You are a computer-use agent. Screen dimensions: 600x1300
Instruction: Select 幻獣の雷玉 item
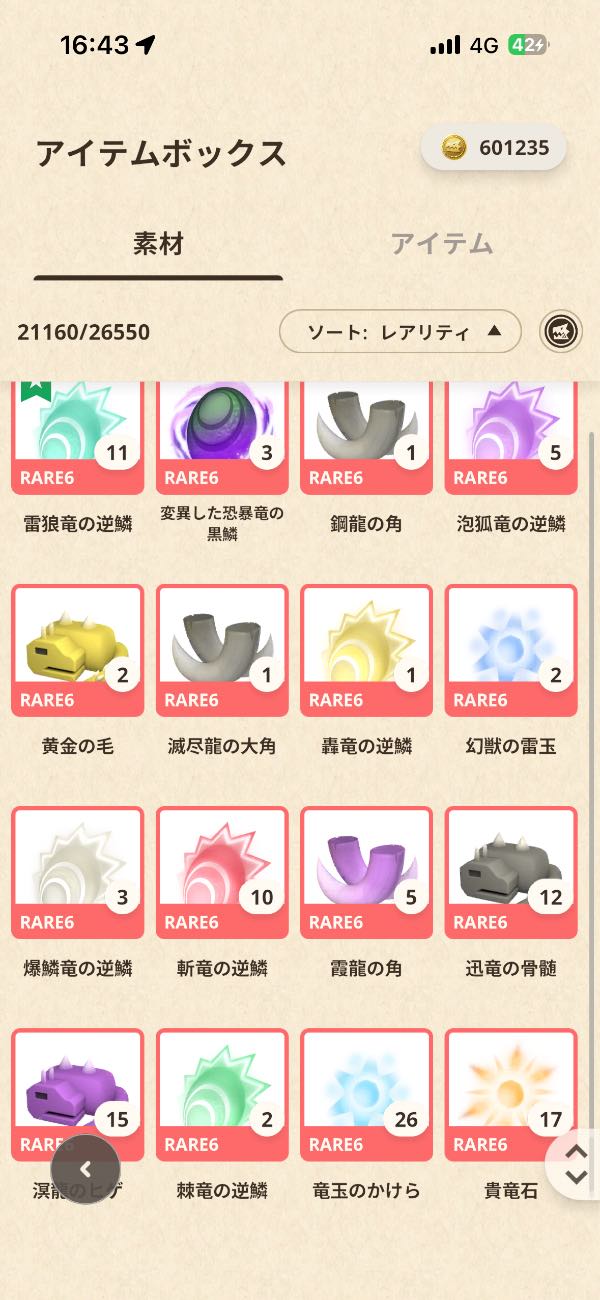511,650
